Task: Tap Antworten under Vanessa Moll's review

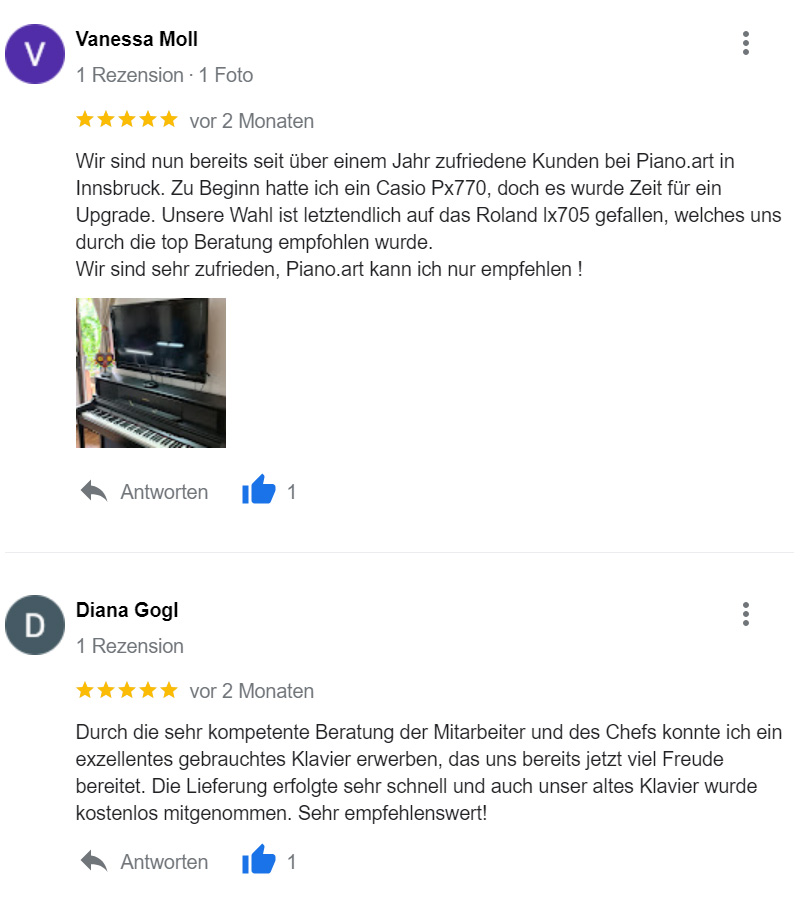Action: coord(145,492)
